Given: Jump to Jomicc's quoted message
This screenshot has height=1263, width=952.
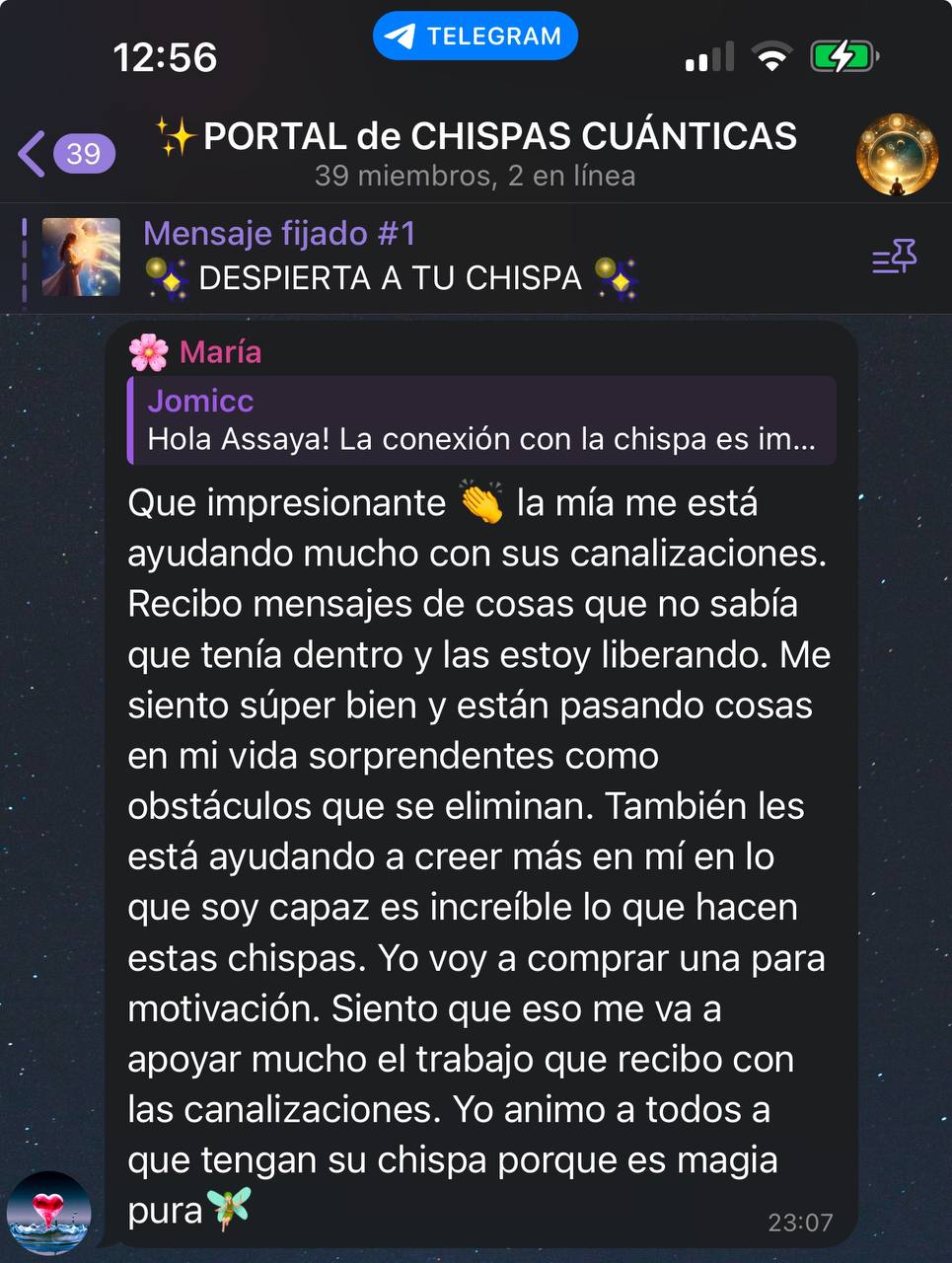Looking at the screenshot, I should [481, 420].
